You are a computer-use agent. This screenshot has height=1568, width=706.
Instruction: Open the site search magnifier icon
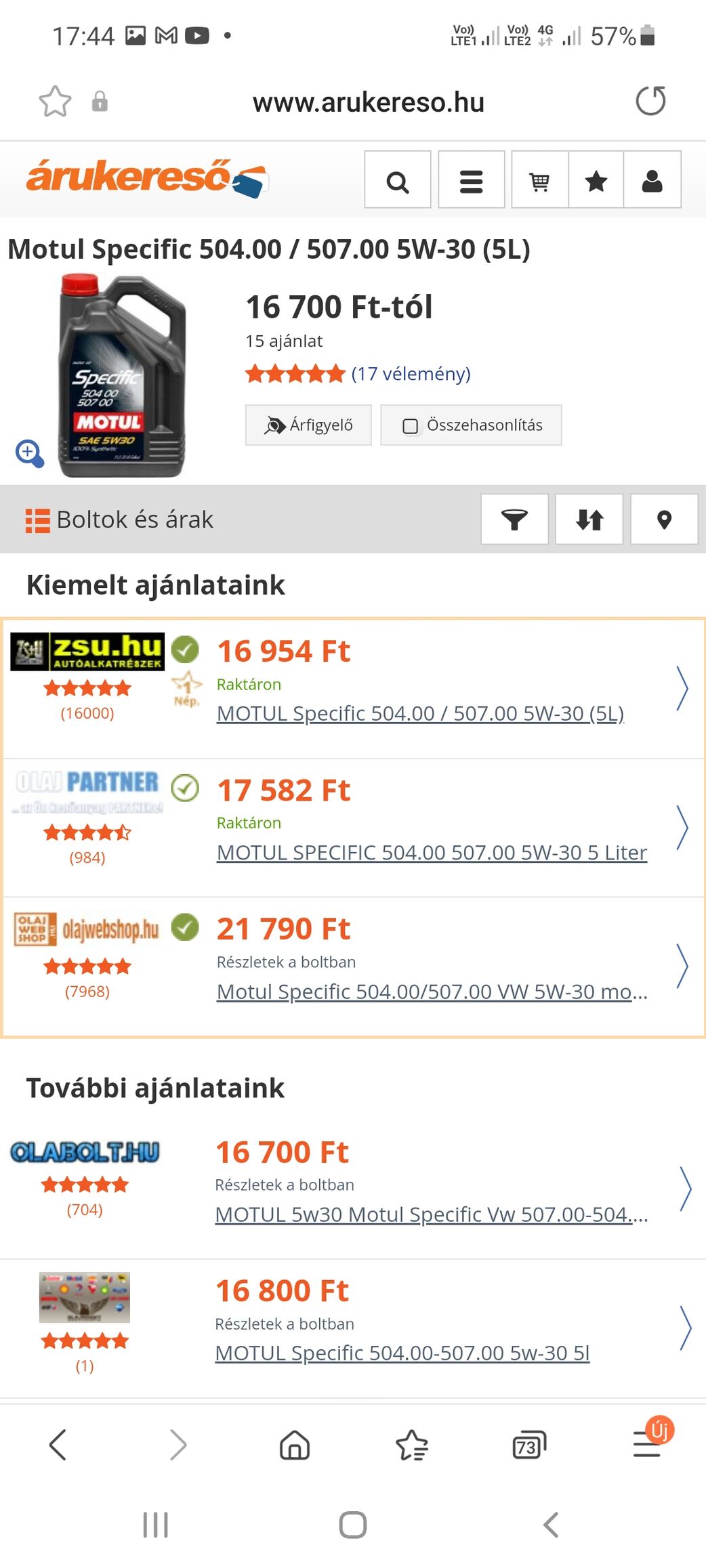[398, 179]
